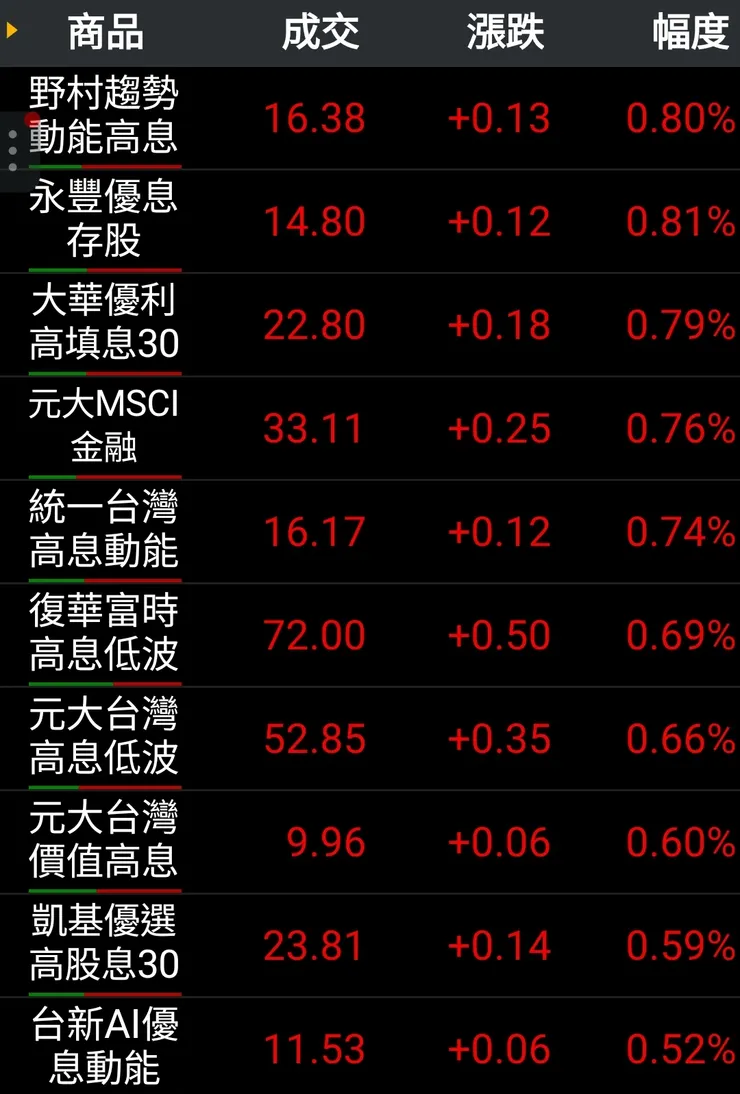
Task: Tap the red alert dot beside 野村趨勢動能高息
Action: (31, 118)
